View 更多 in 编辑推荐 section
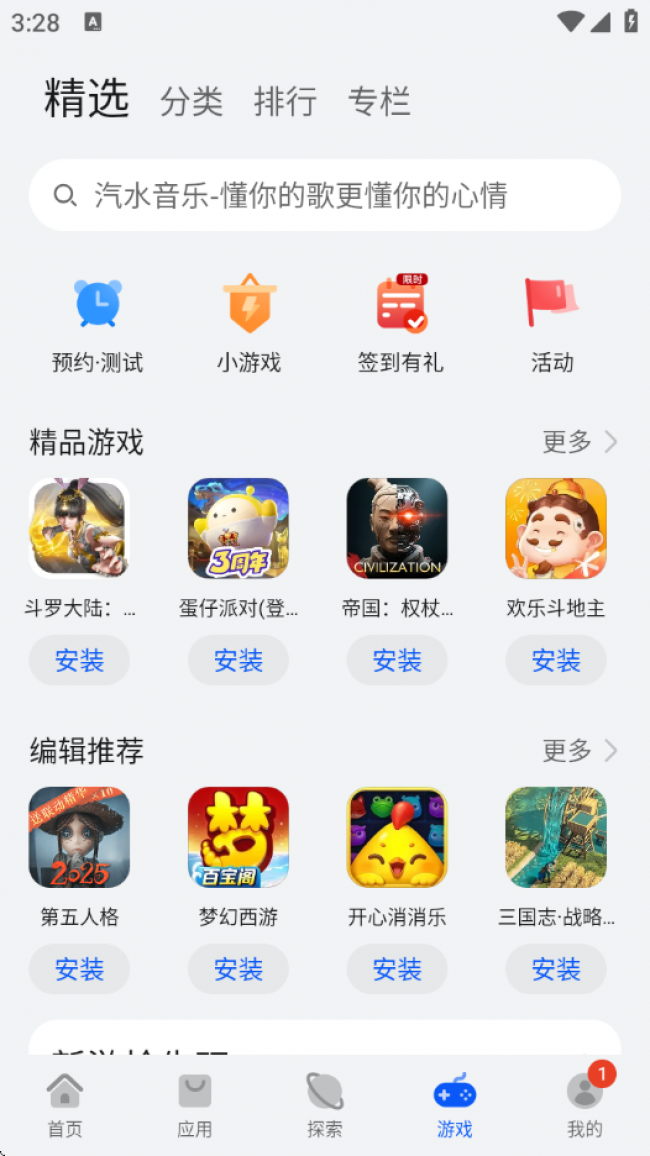650x1156 pixels. click(x=580, y=751)
